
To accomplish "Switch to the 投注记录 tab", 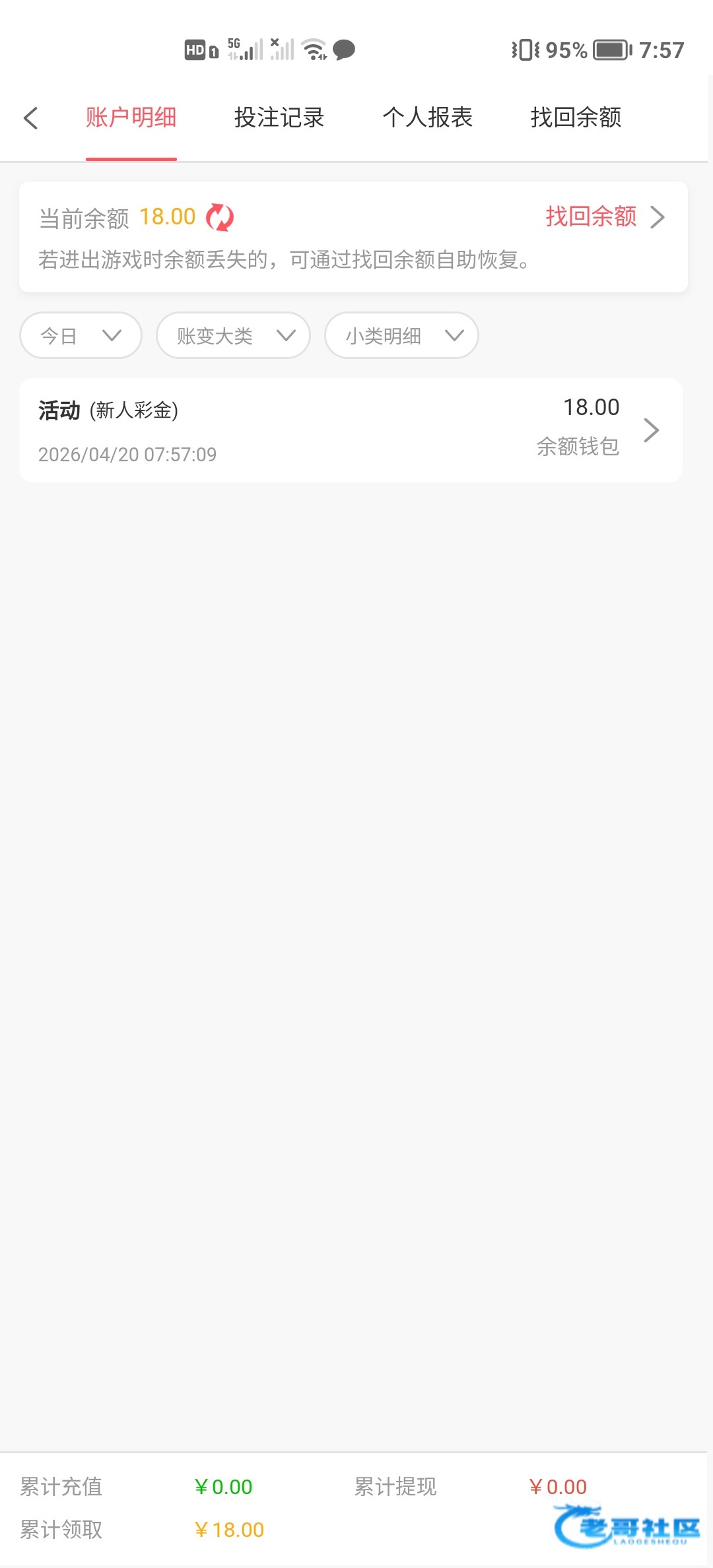I will 279,117.
